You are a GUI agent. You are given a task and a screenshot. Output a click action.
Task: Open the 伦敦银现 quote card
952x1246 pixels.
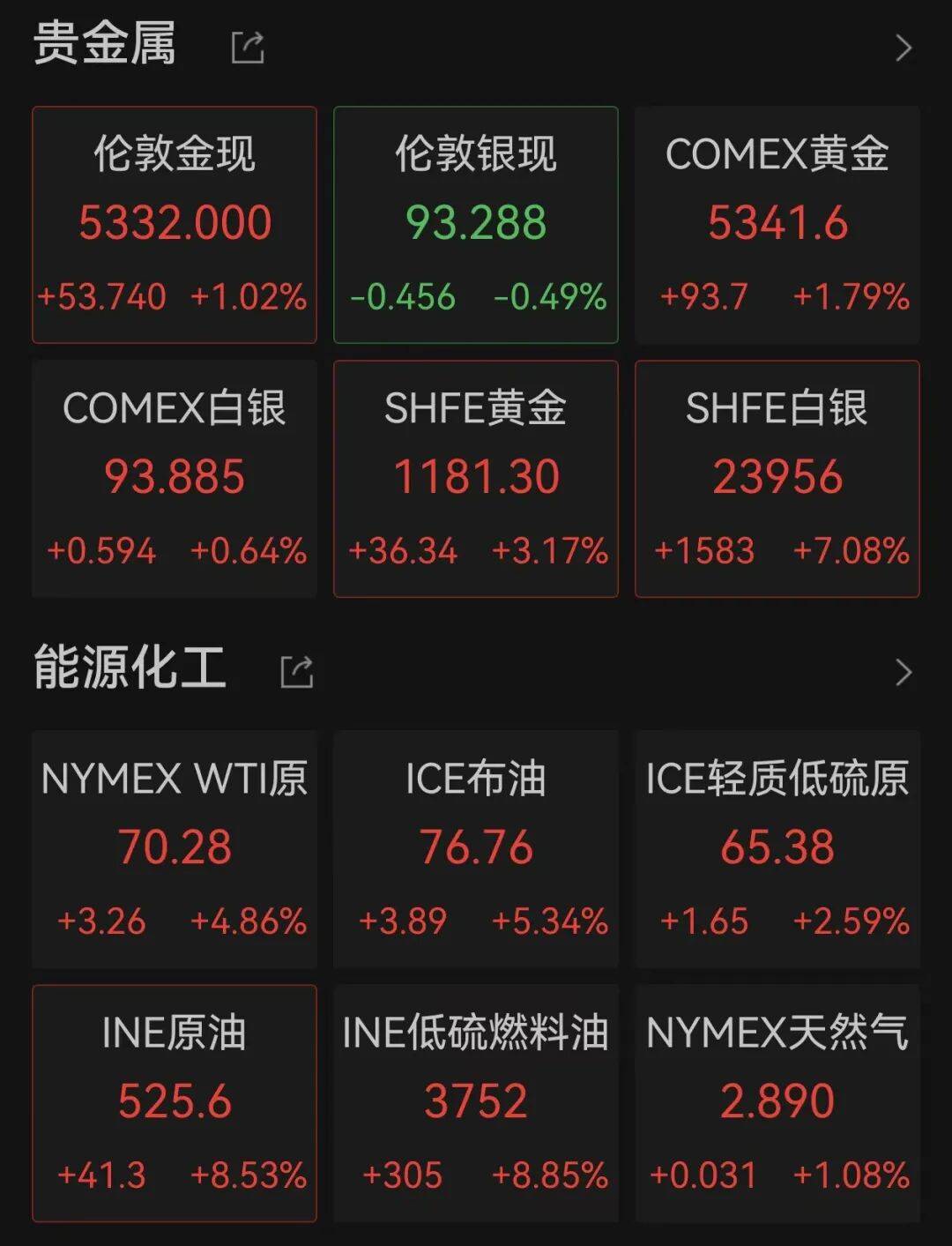(x=476, y=225)
